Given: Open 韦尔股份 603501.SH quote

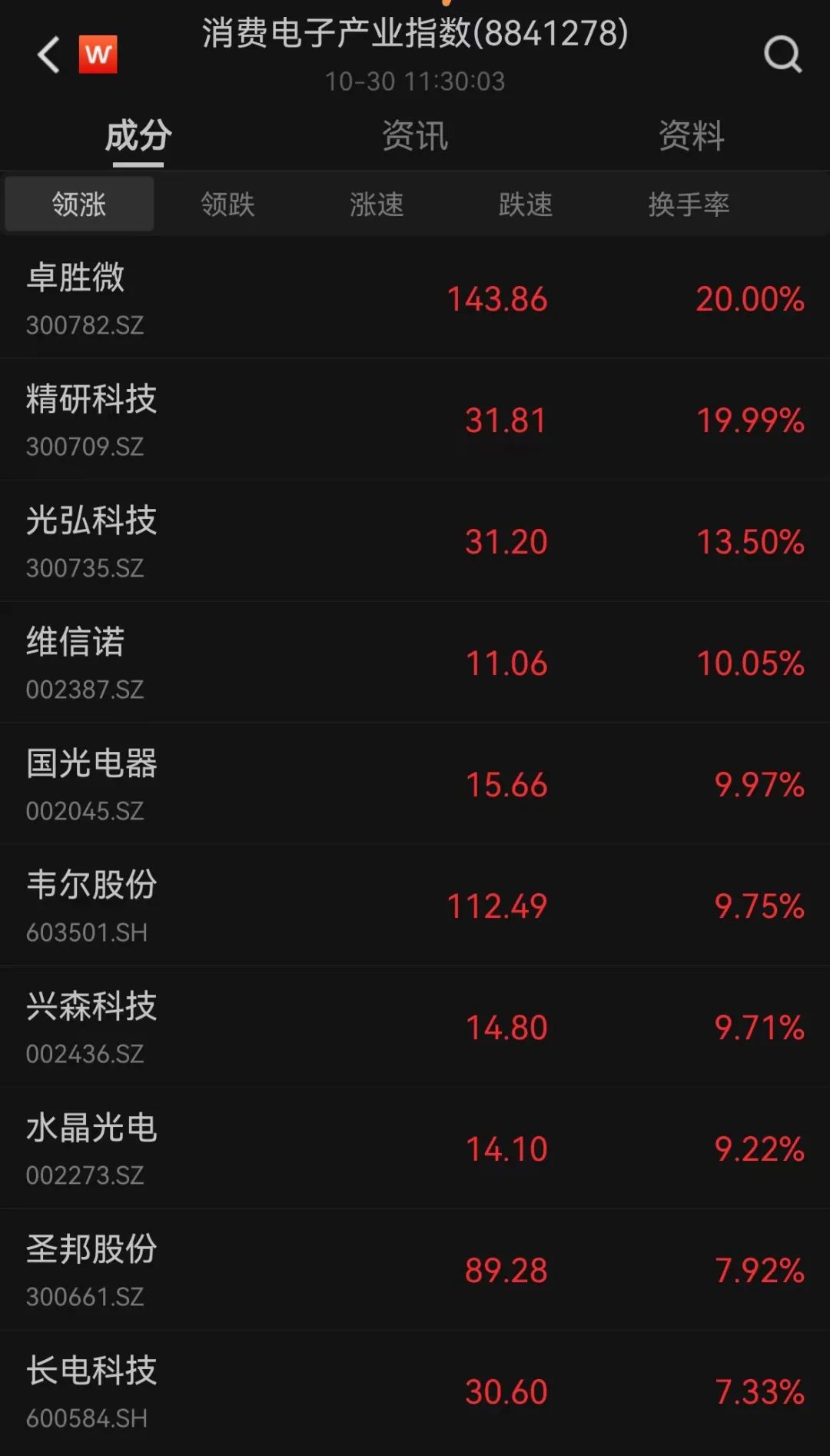Looking at the screenshot, I should 415,906.
